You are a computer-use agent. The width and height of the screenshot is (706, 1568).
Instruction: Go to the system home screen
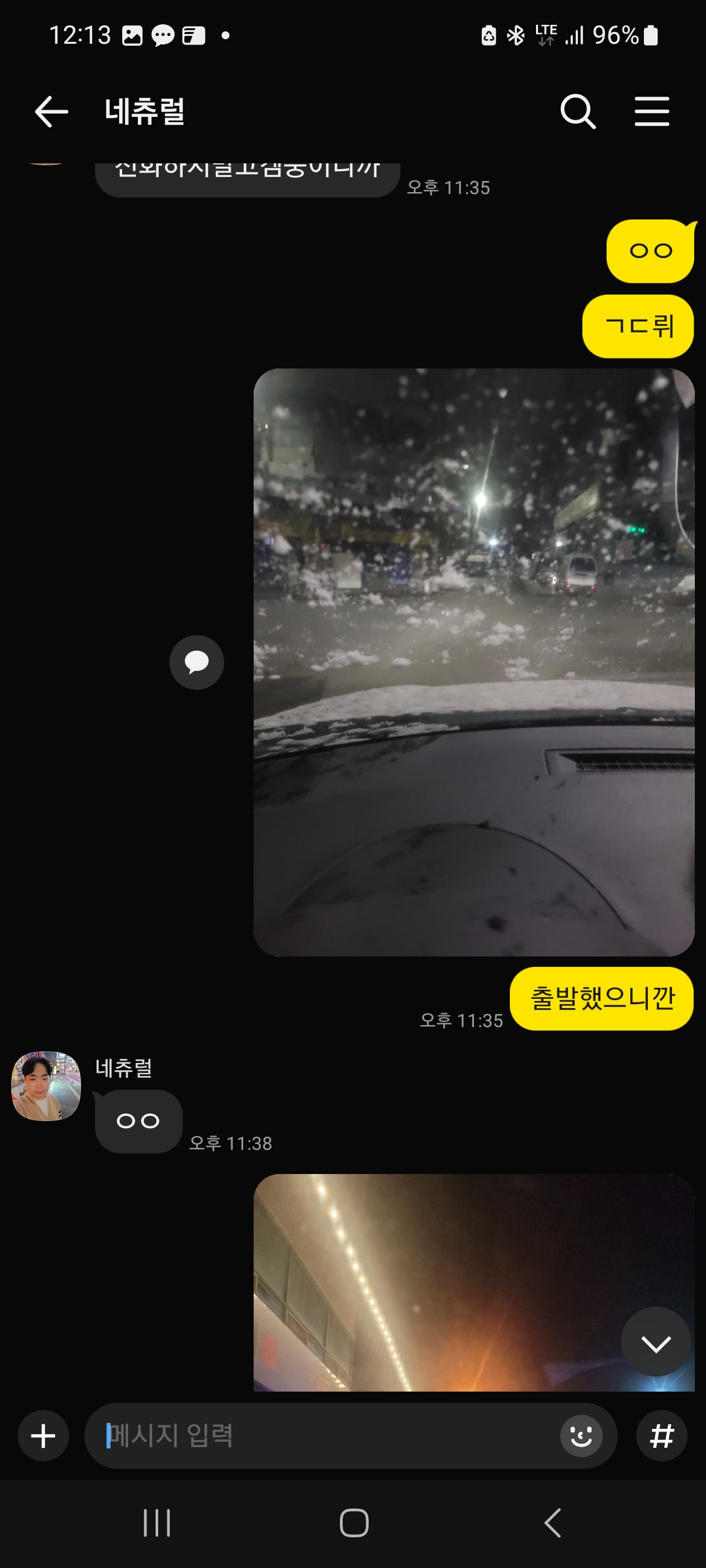[x=354, y=1523]
